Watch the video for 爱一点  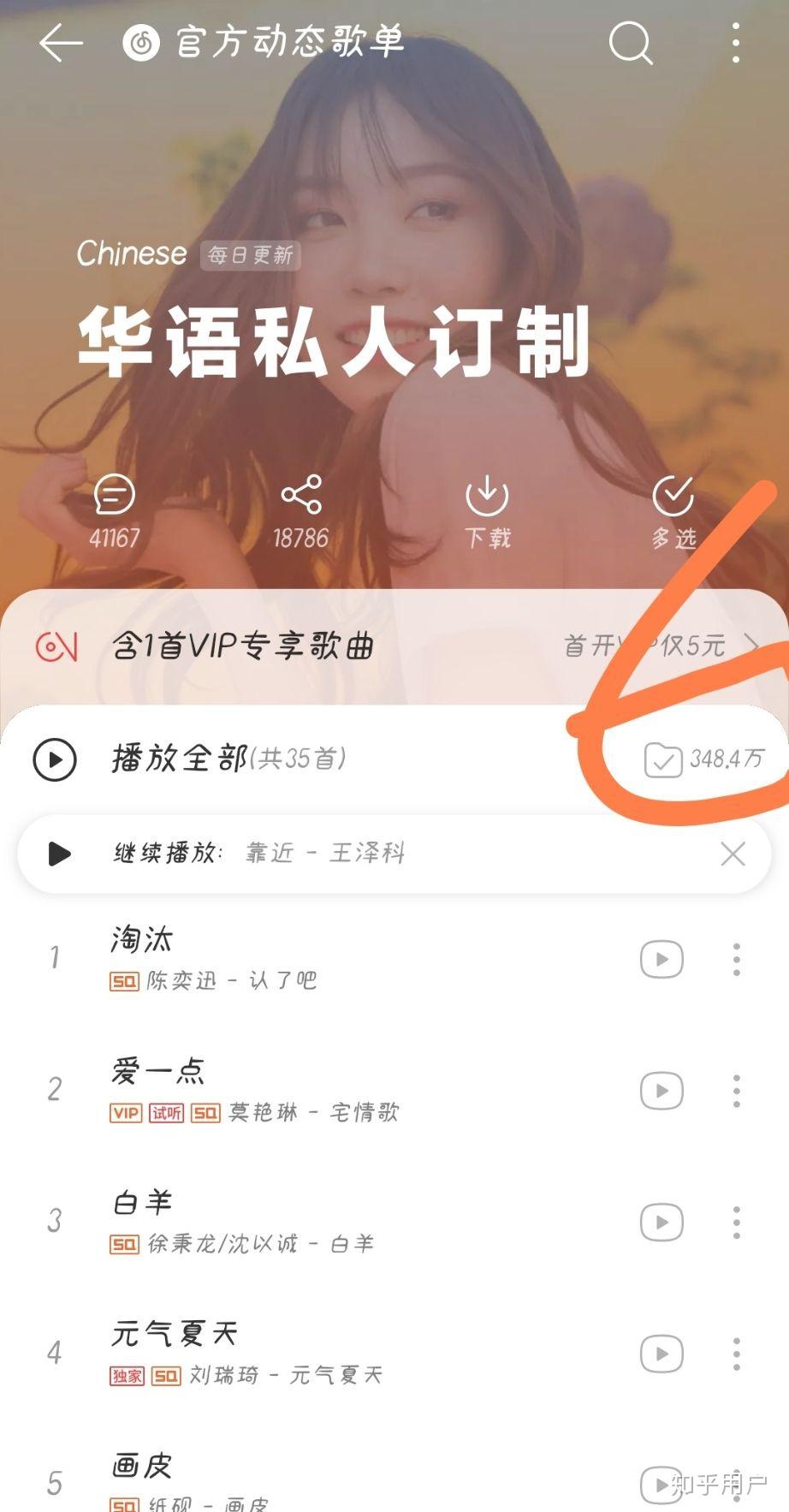(661, 1091)
